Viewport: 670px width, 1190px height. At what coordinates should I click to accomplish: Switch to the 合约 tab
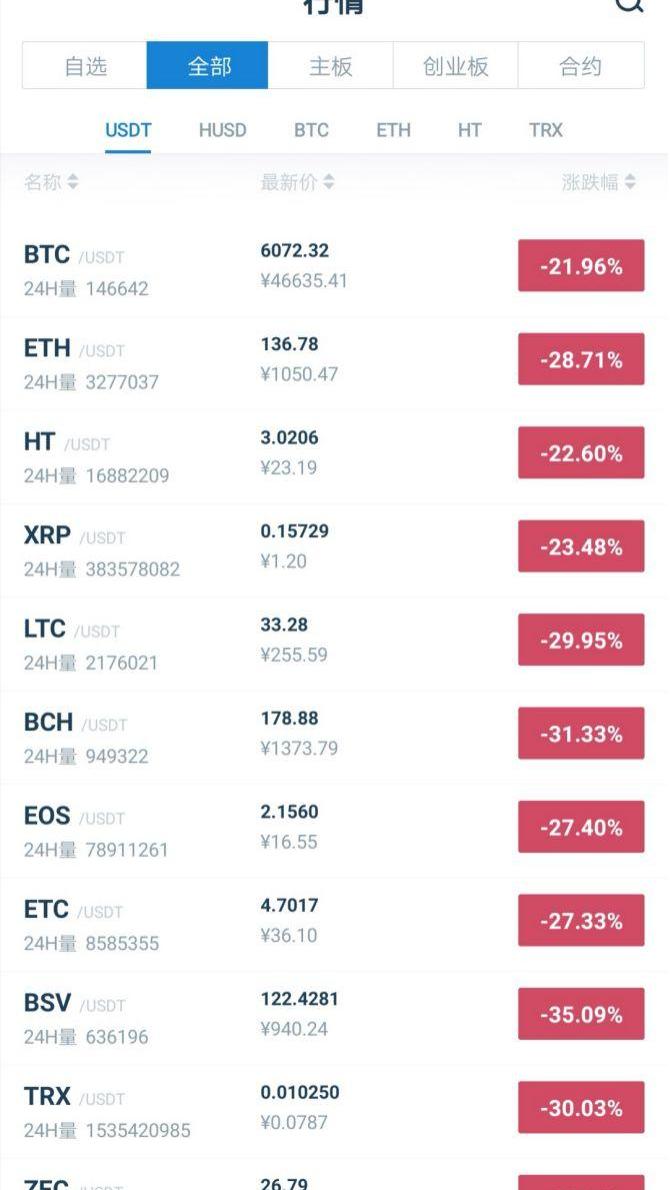pyautogui.click(x=580, y=66)
